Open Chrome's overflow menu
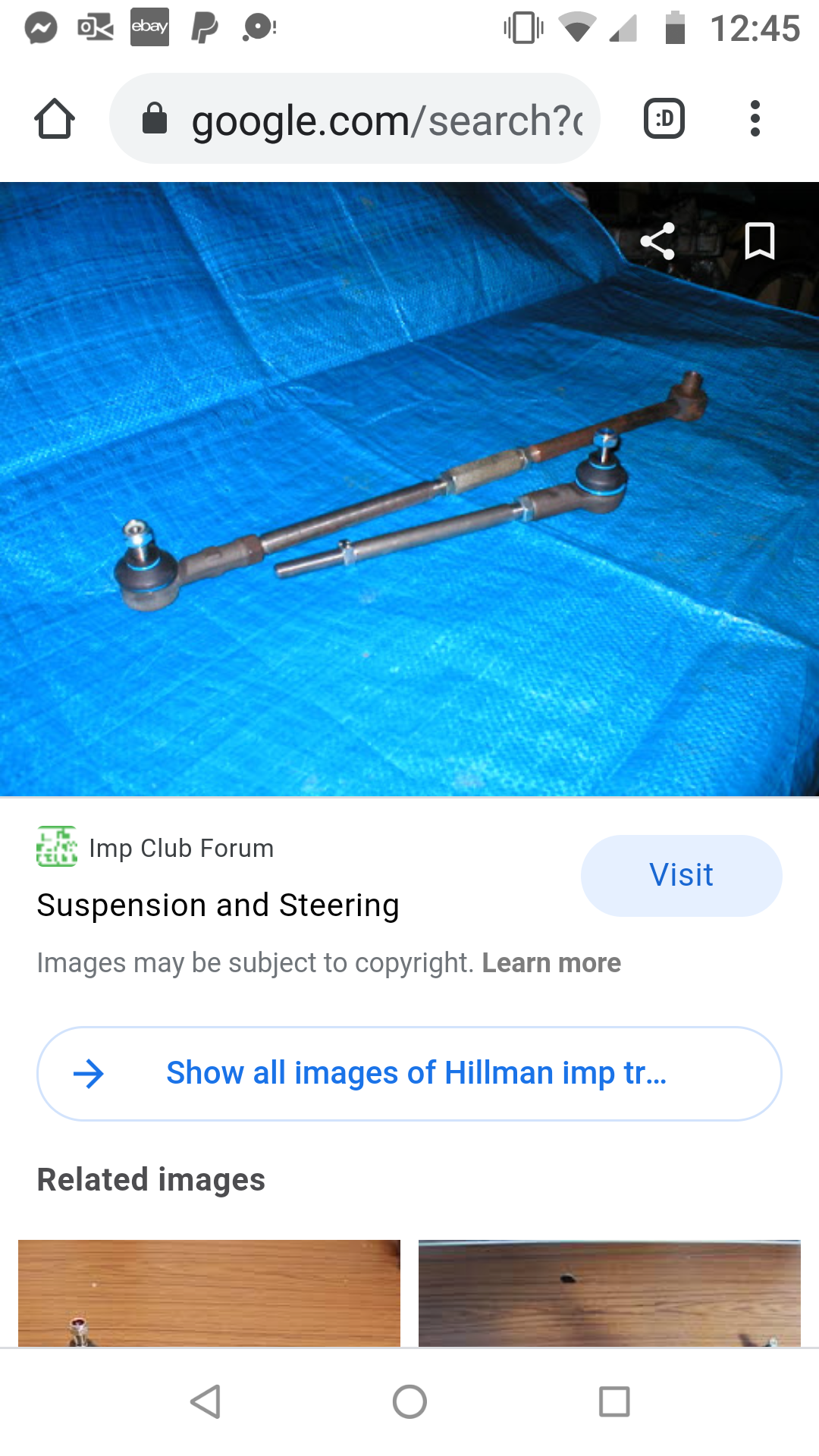 tap(755, 119)
